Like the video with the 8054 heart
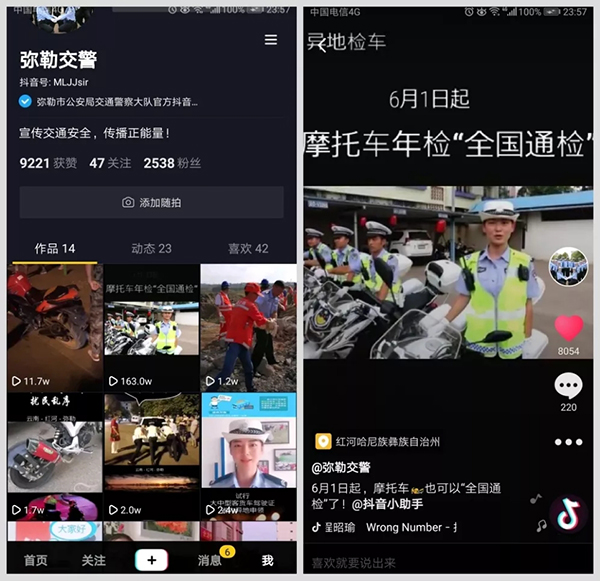Screen dimensions: 600x581 569,328
